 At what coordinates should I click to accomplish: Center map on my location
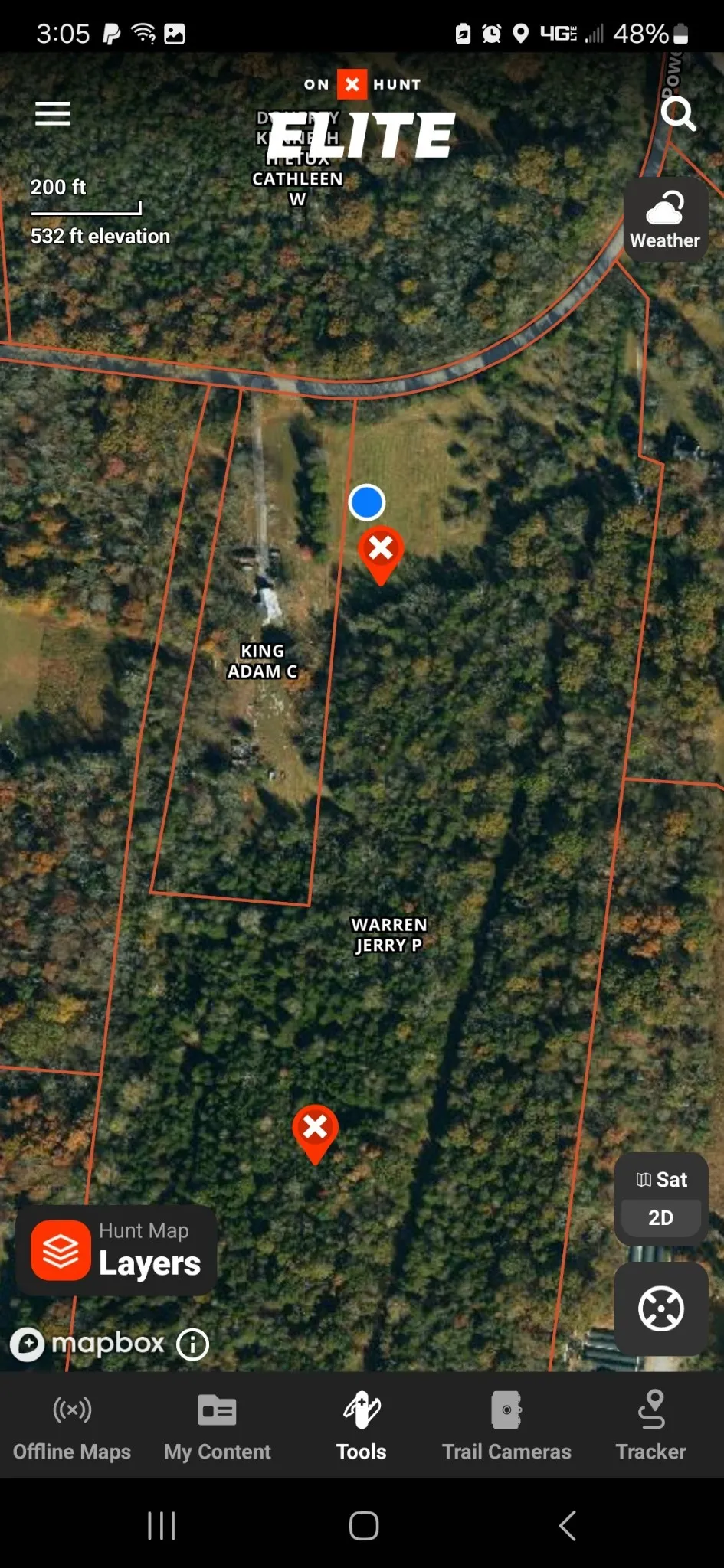(x=661, y=1309)
